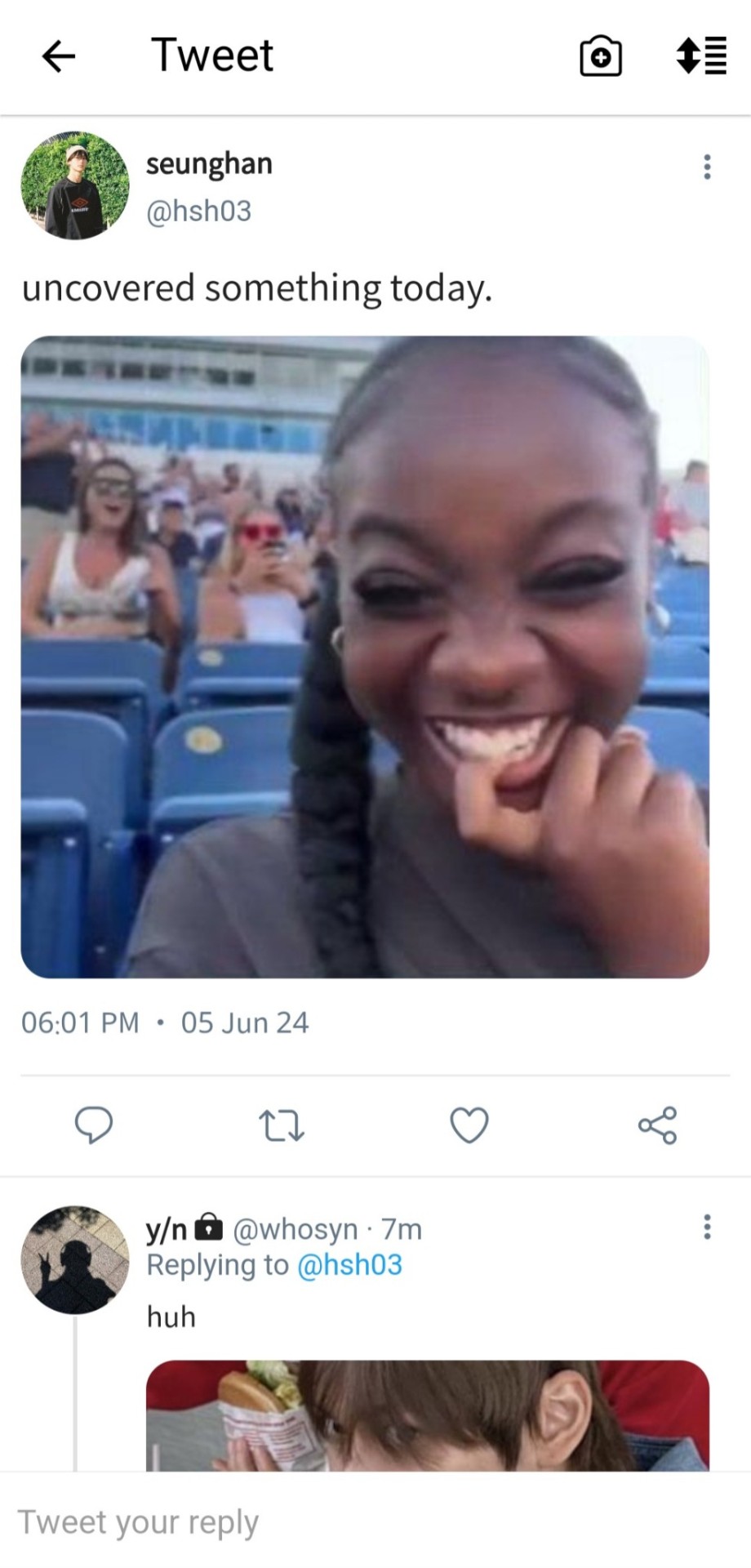751x1568 pixels.
Task: Open y/n's profile avatar
Action: click(75, 1260)
